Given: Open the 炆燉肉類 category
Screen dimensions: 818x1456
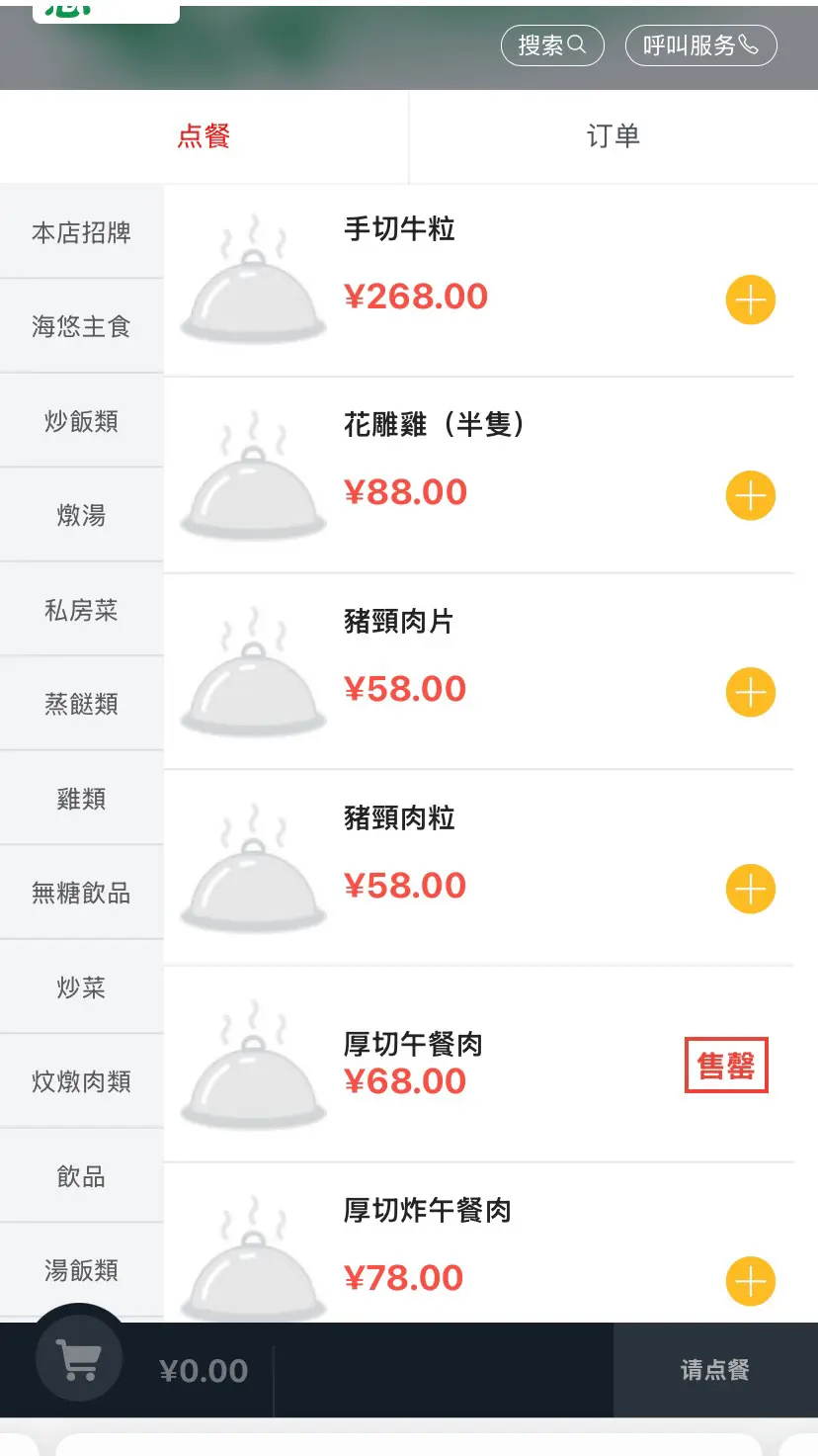Looking at the screenshot, I should point(81,1081).
